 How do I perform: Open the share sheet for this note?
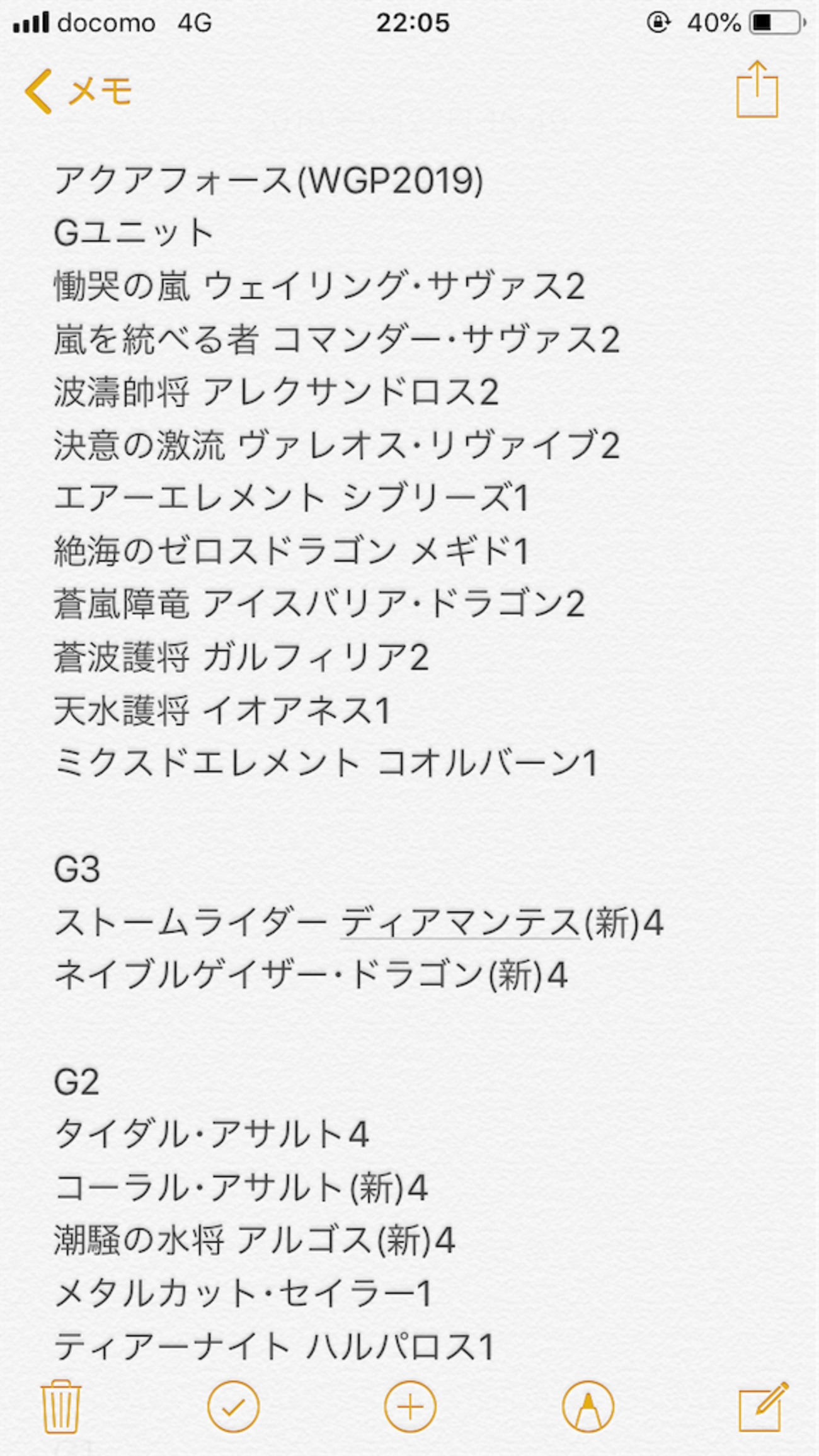coord(757,90)
